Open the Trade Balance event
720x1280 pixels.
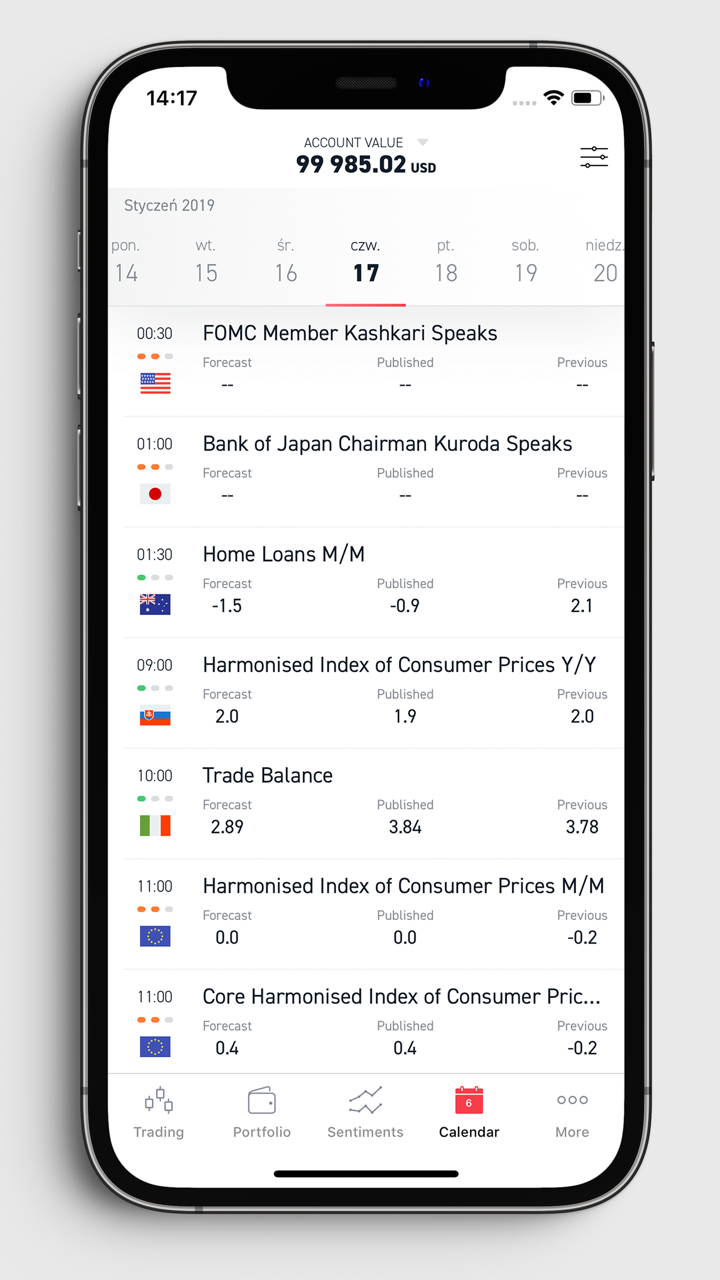tap(267, 776)
